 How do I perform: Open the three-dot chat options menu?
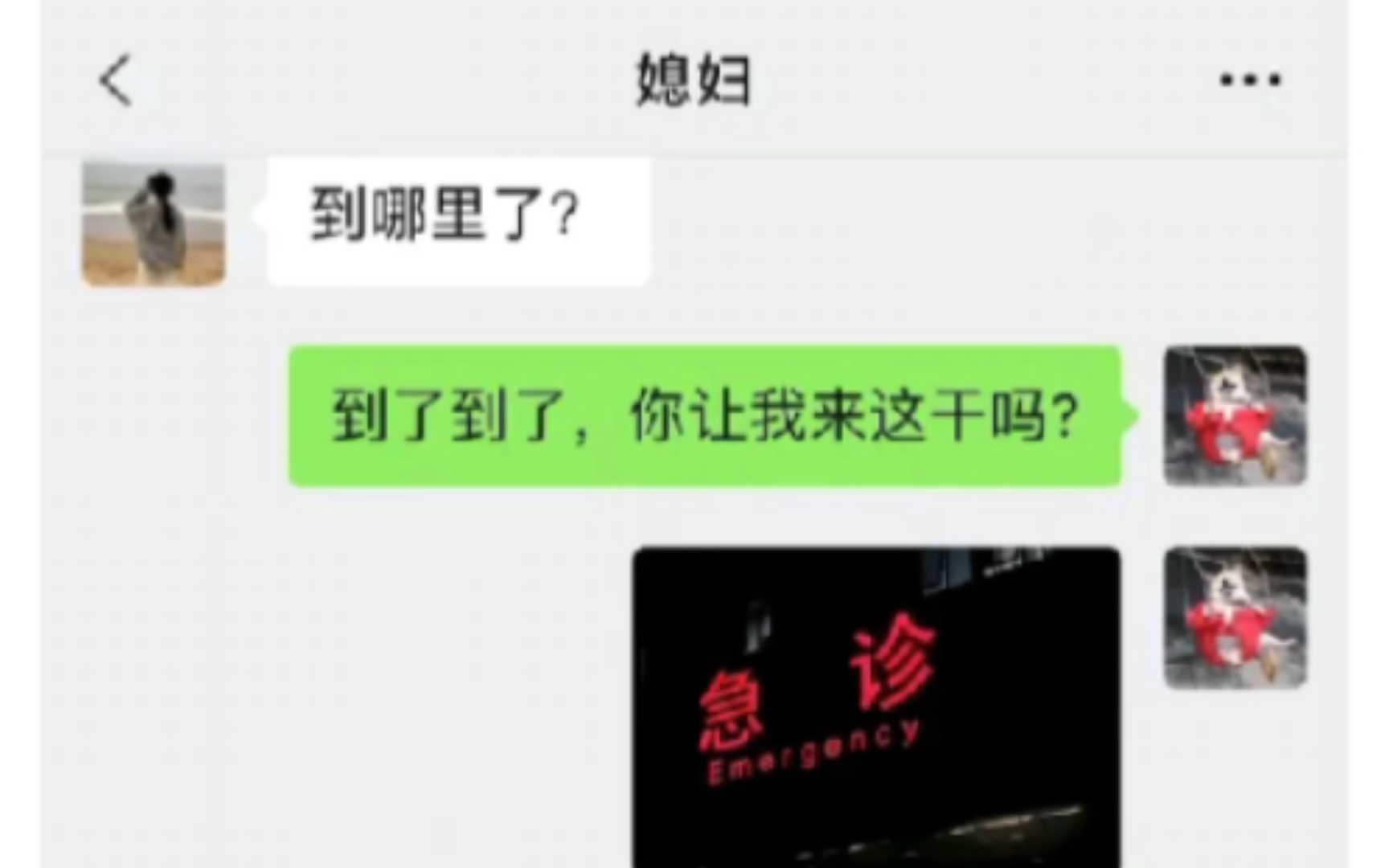[1250, 80]
